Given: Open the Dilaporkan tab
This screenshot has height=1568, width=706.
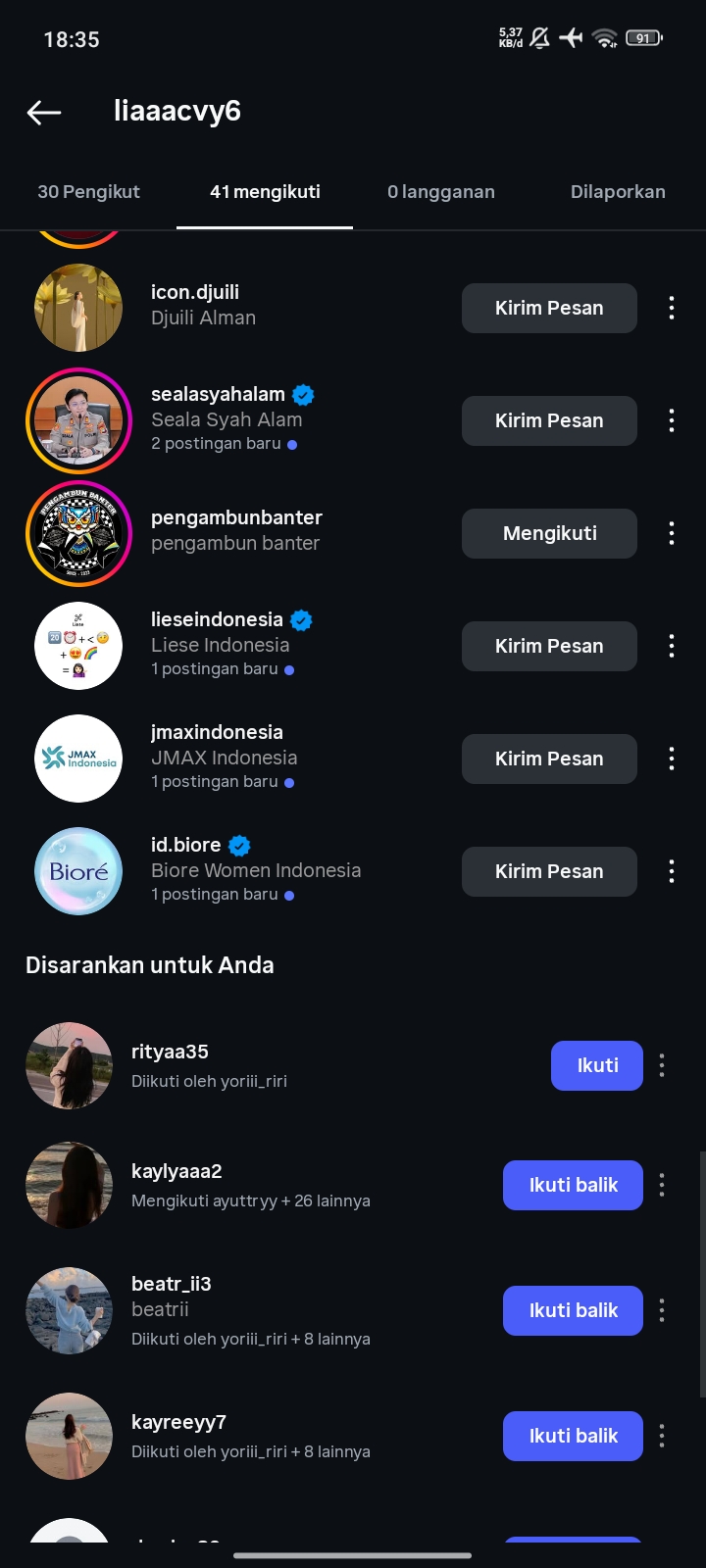Looking at the screenshot, I should (x=618, y=192).
